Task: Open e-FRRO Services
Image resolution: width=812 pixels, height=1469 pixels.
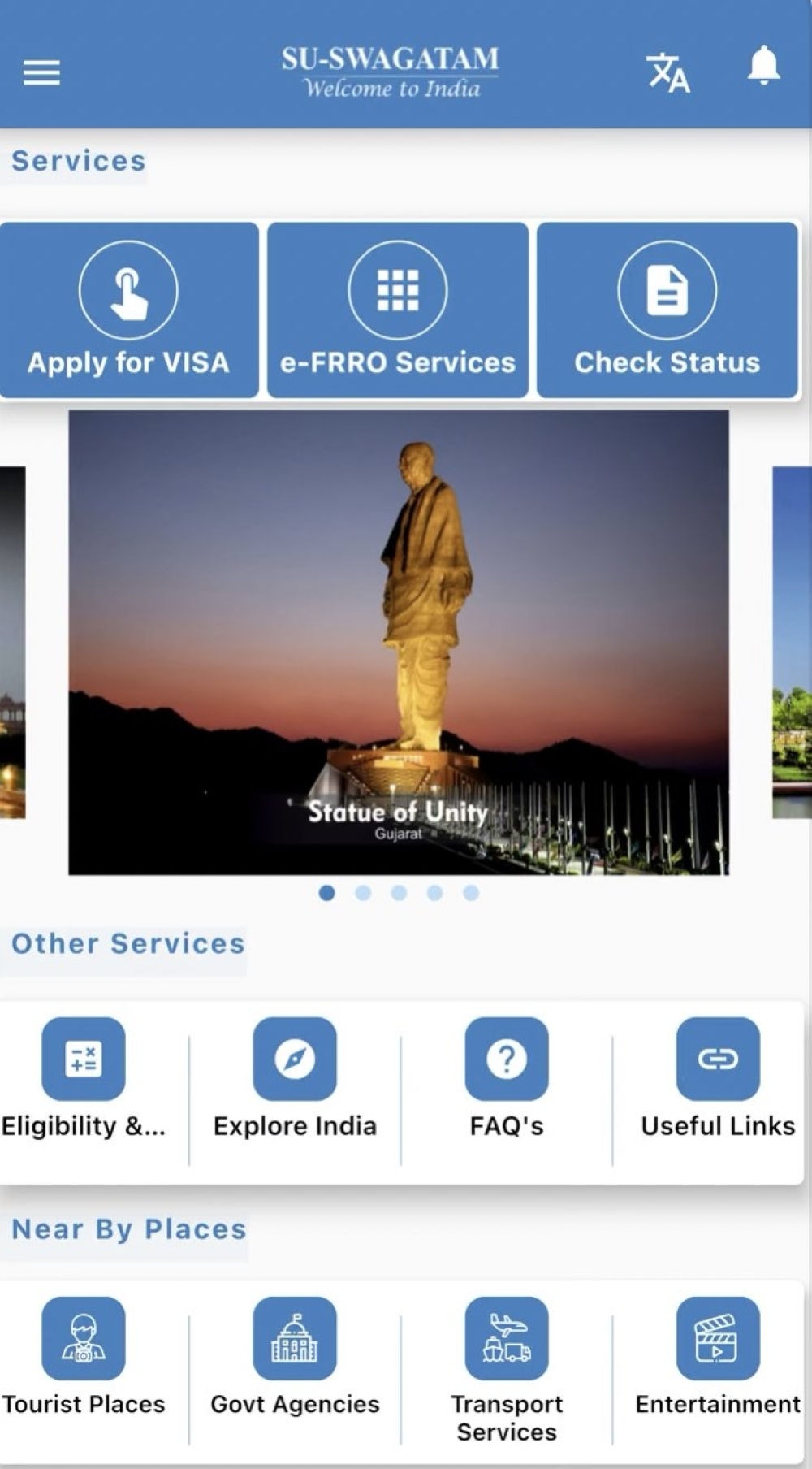Action: pos(398,310)
